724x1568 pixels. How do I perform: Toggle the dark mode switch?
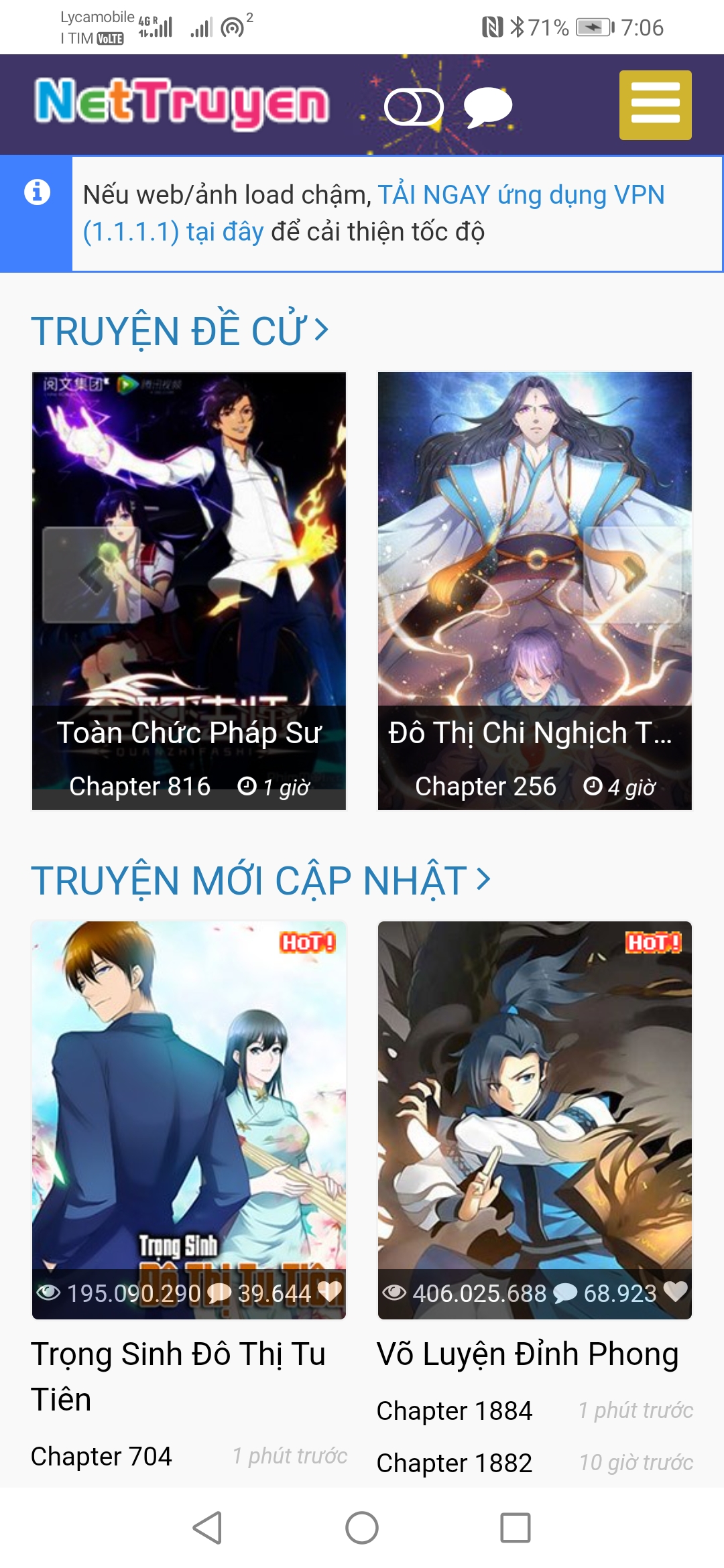[413, 107]
